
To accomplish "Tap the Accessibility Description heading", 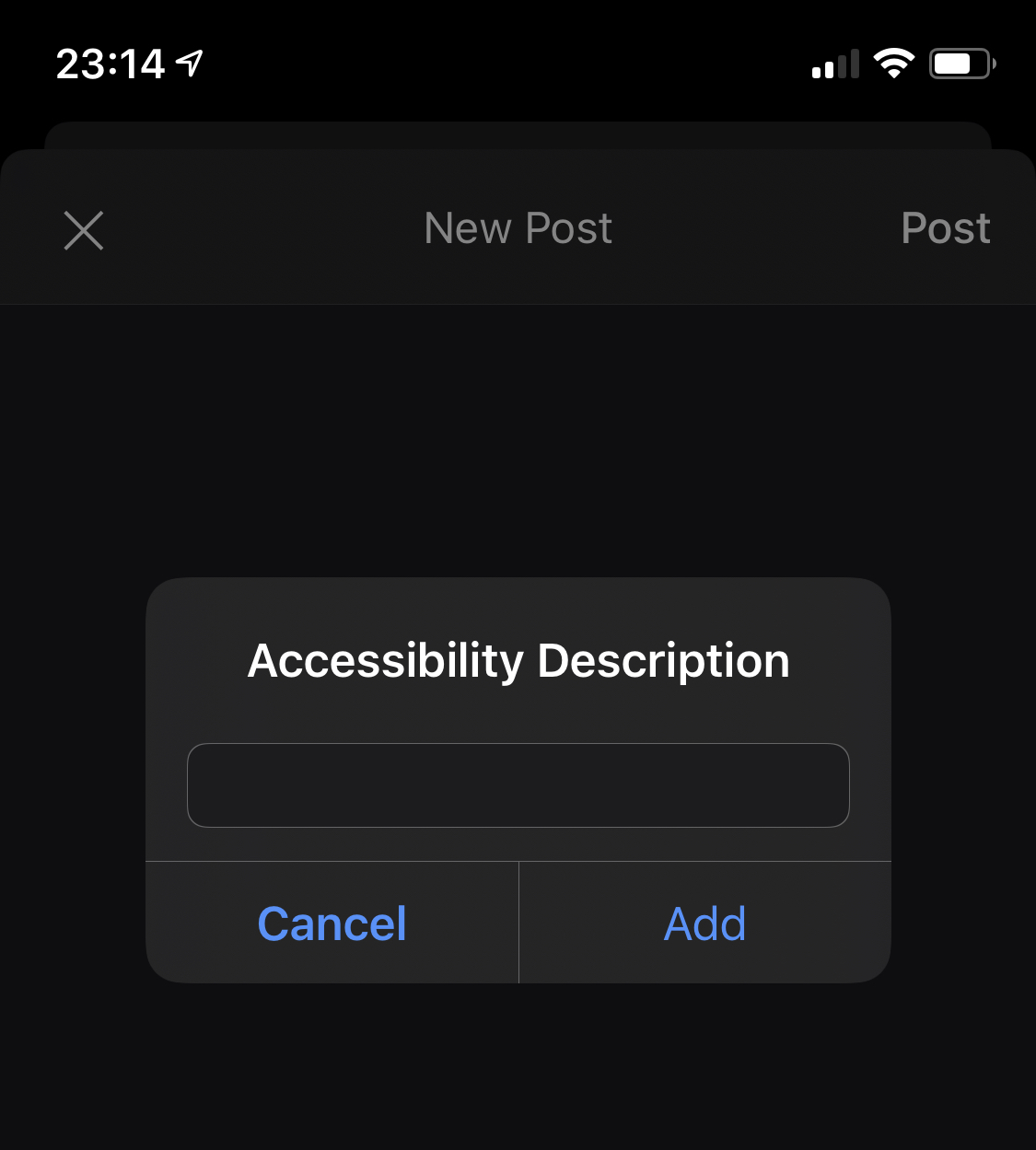I will pos(518,659).
